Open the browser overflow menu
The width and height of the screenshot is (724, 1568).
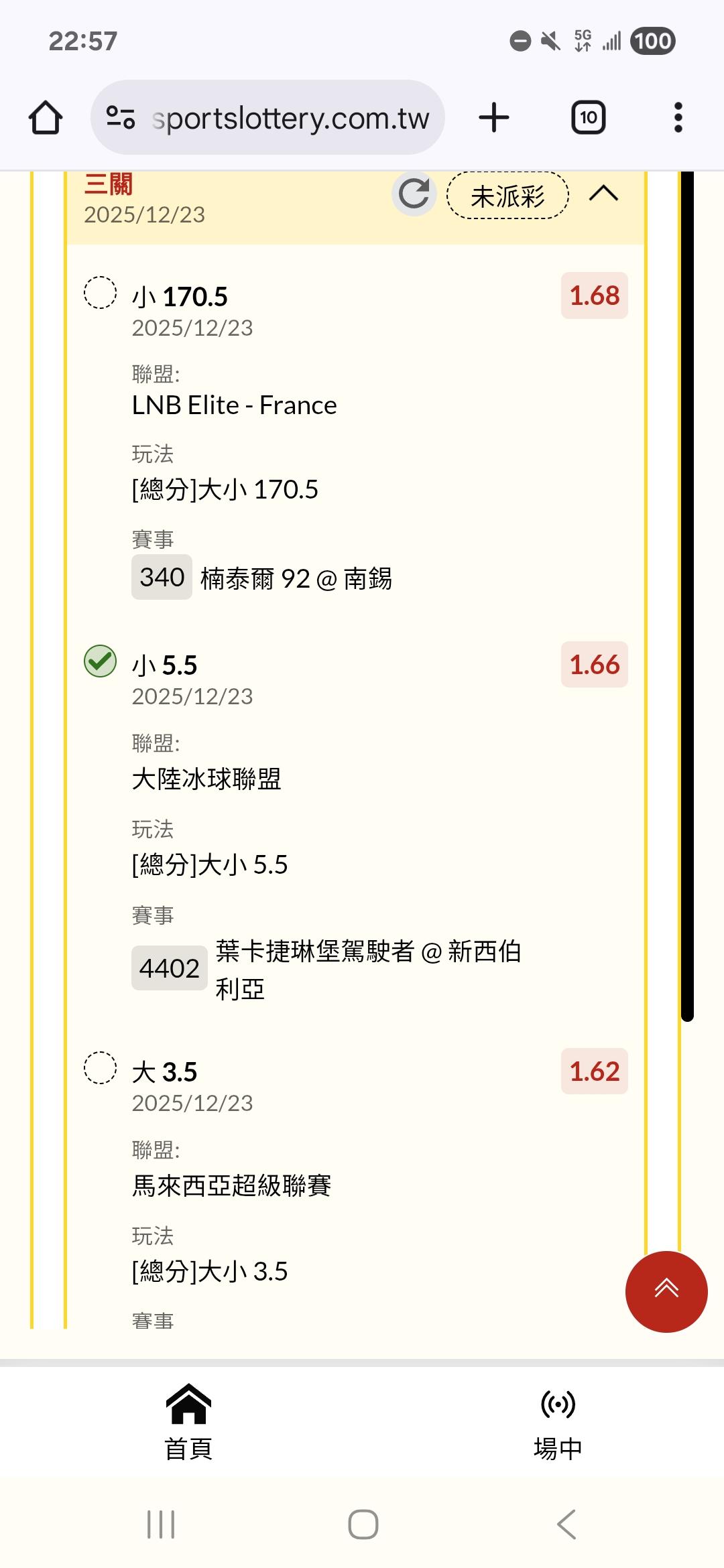click(x=678, y=118)
